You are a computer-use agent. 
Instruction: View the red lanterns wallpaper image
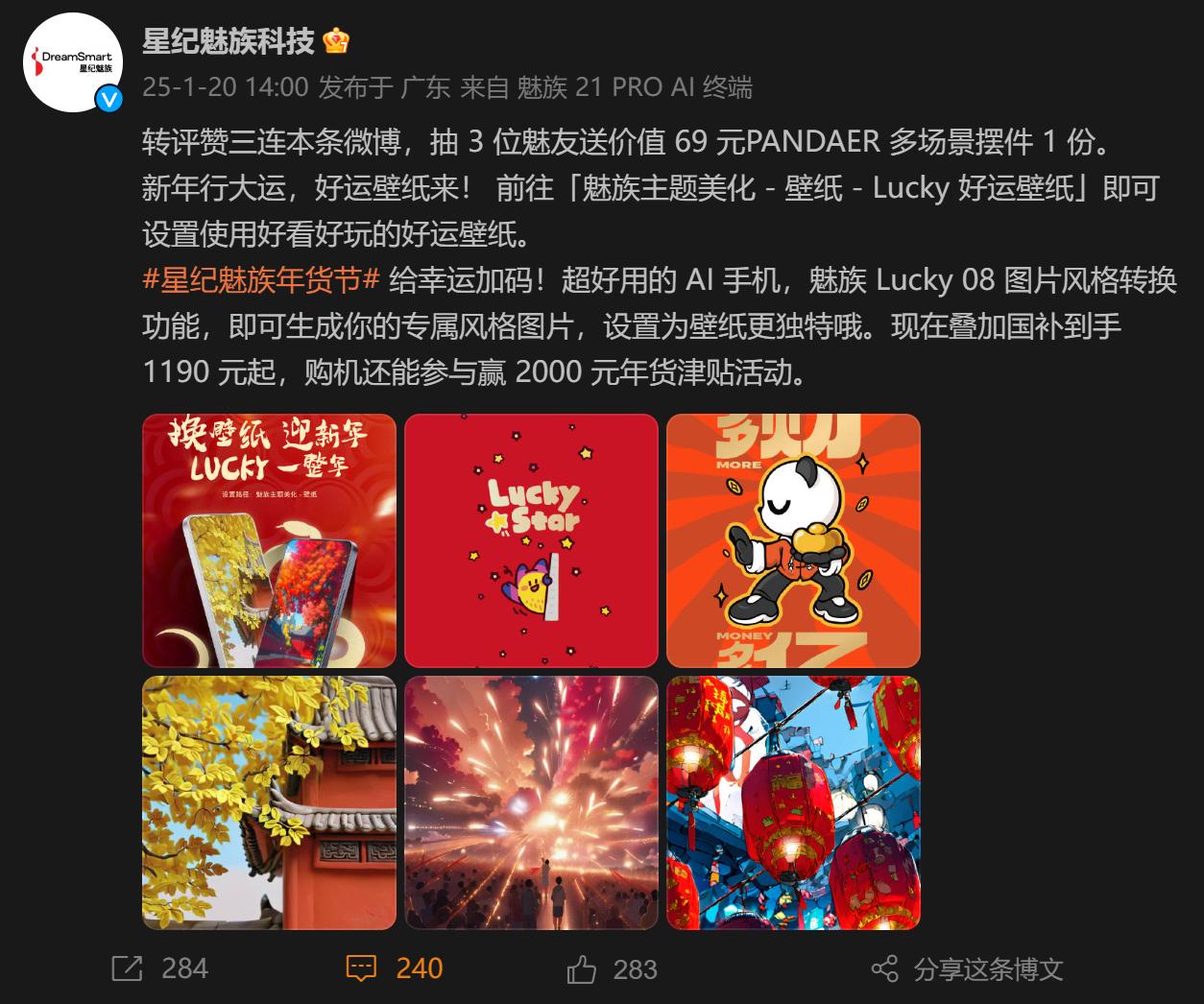click(793, 802)
